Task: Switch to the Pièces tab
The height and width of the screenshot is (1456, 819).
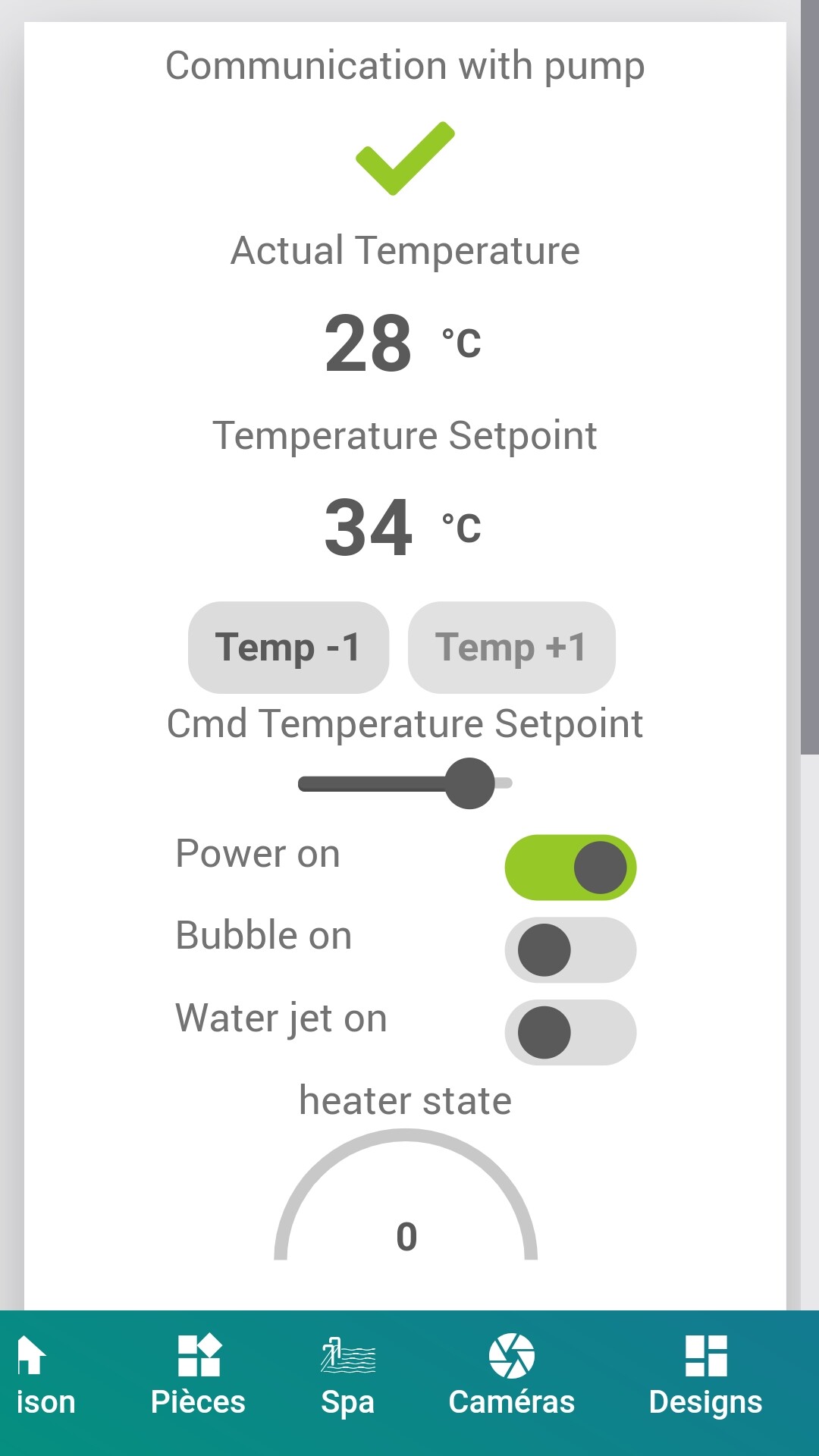Action: coord(198,1376)
